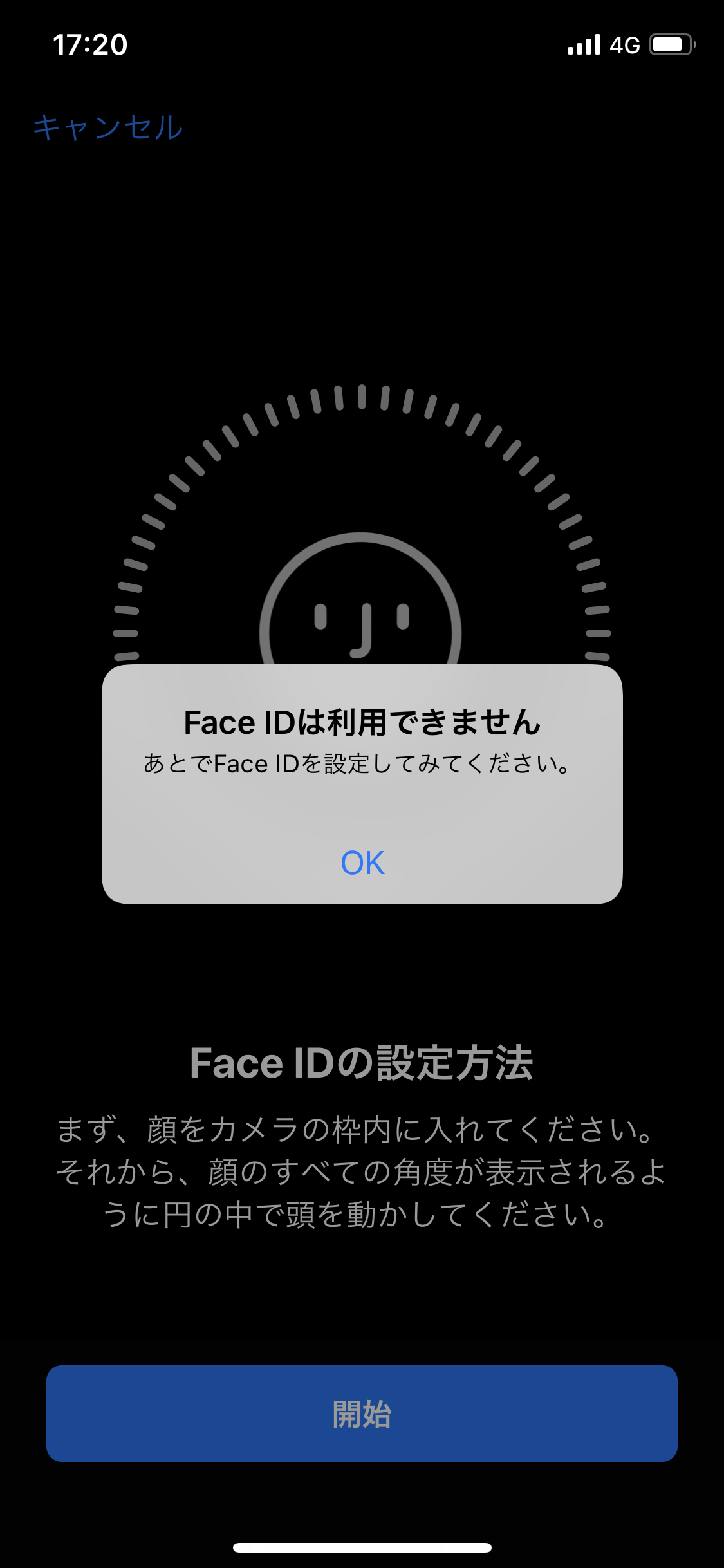The image size is (724, 1568).
Task: Tap the 開始 button to begin setup
Action: pyautogui.click(x=362, y=1414)
